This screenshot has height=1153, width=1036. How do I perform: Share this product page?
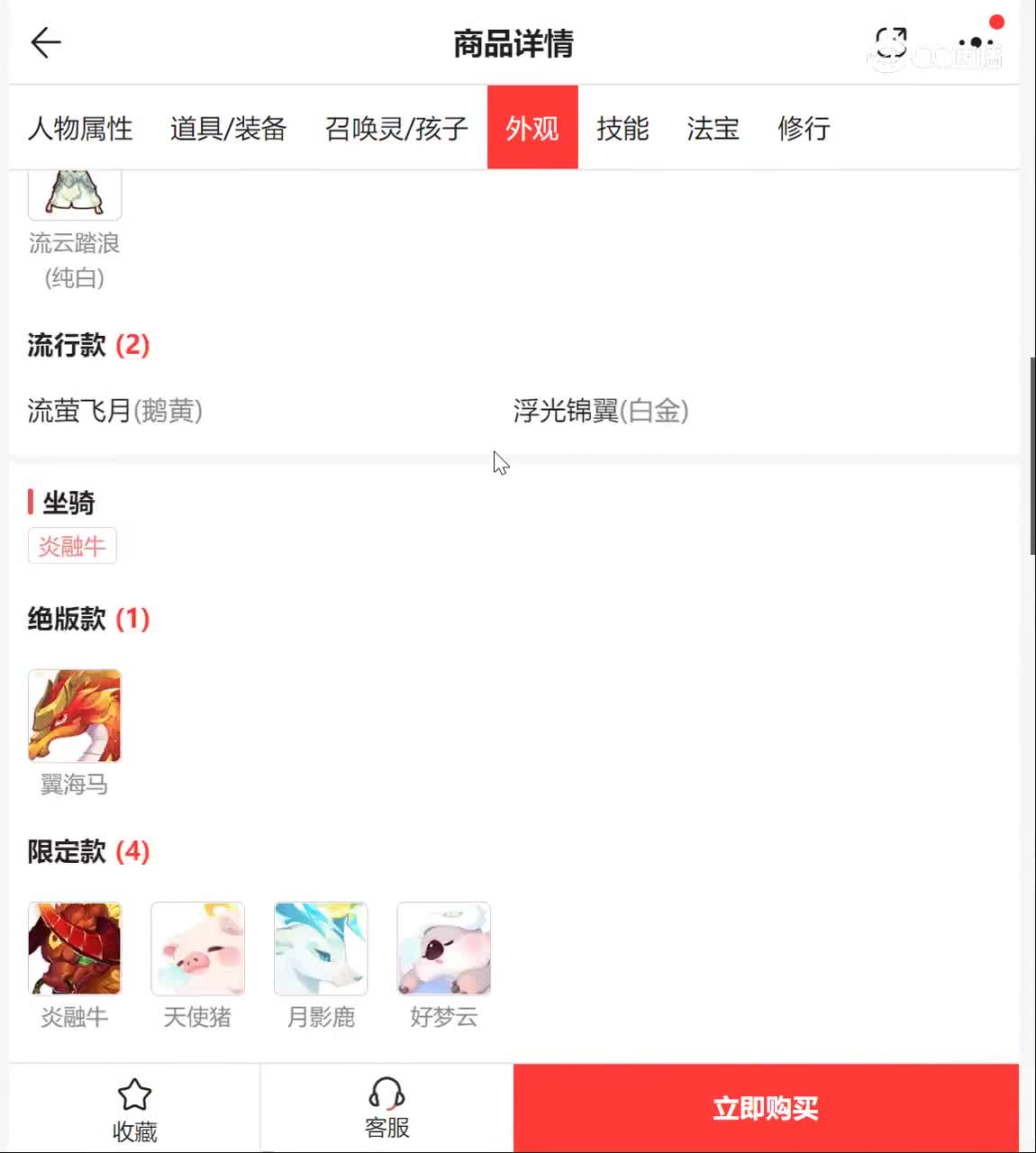tap(890, 42)
